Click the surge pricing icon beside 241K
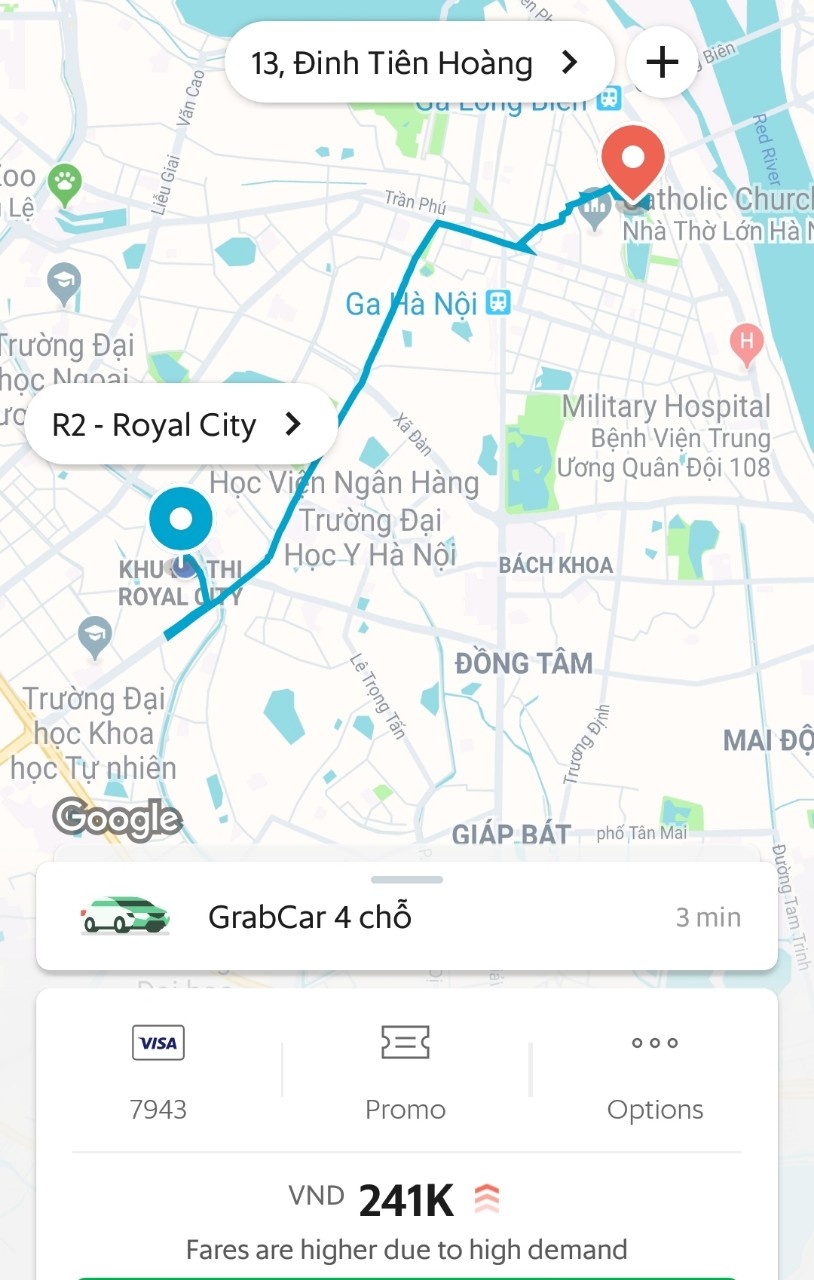Image resolution: width=814 pixels, height=1280 pixels. 489,1197
